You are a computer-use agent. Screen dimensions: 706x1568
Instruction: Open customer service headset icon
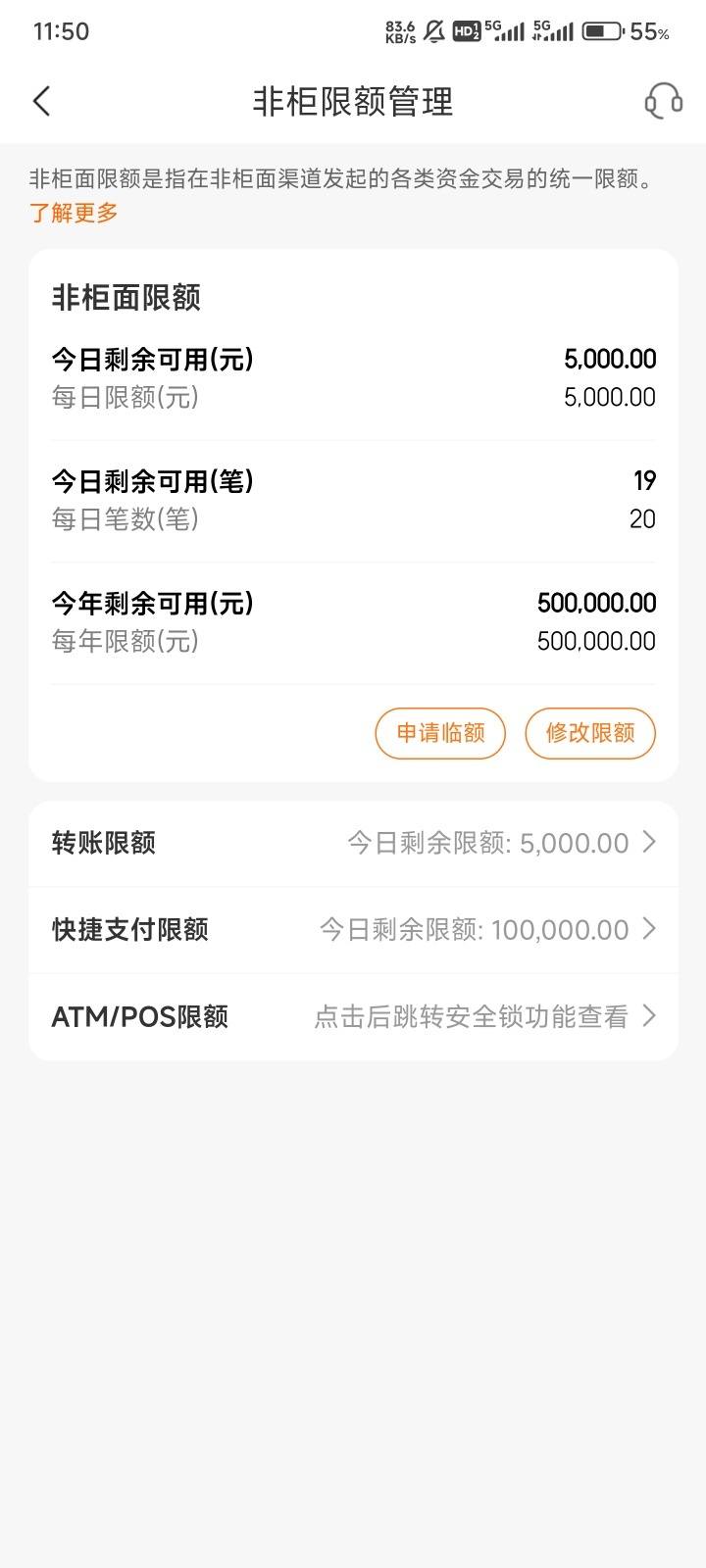click(663, 101)
